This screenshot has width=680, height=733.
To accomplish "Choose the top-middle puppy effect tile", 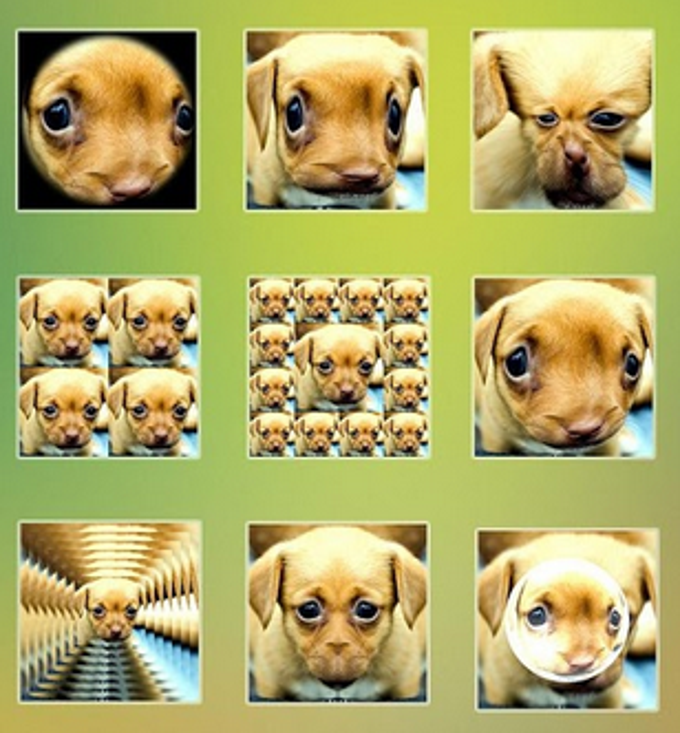I will (x=336, y=119).
